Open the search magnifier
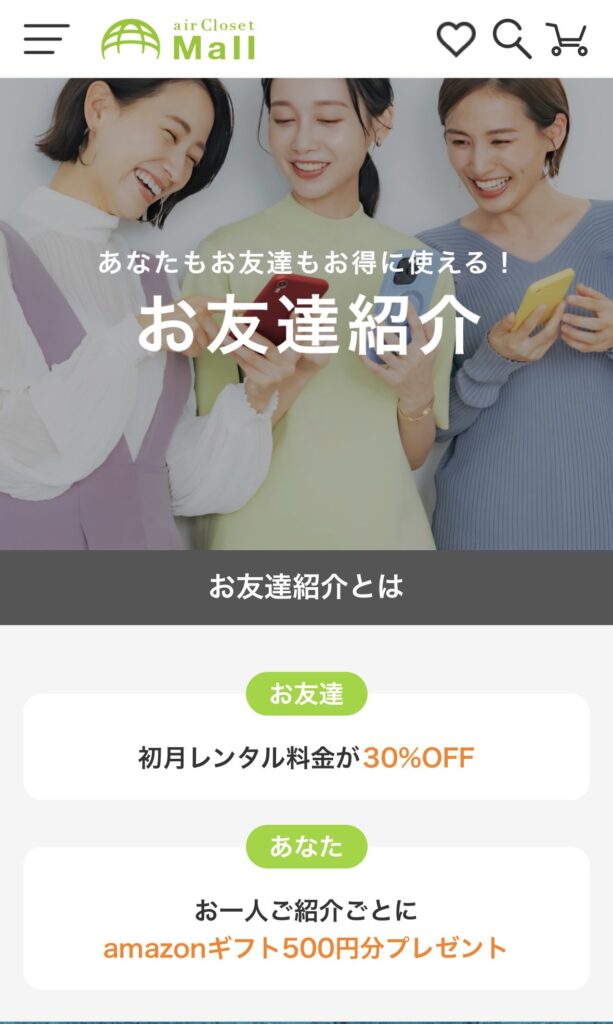 511,39
